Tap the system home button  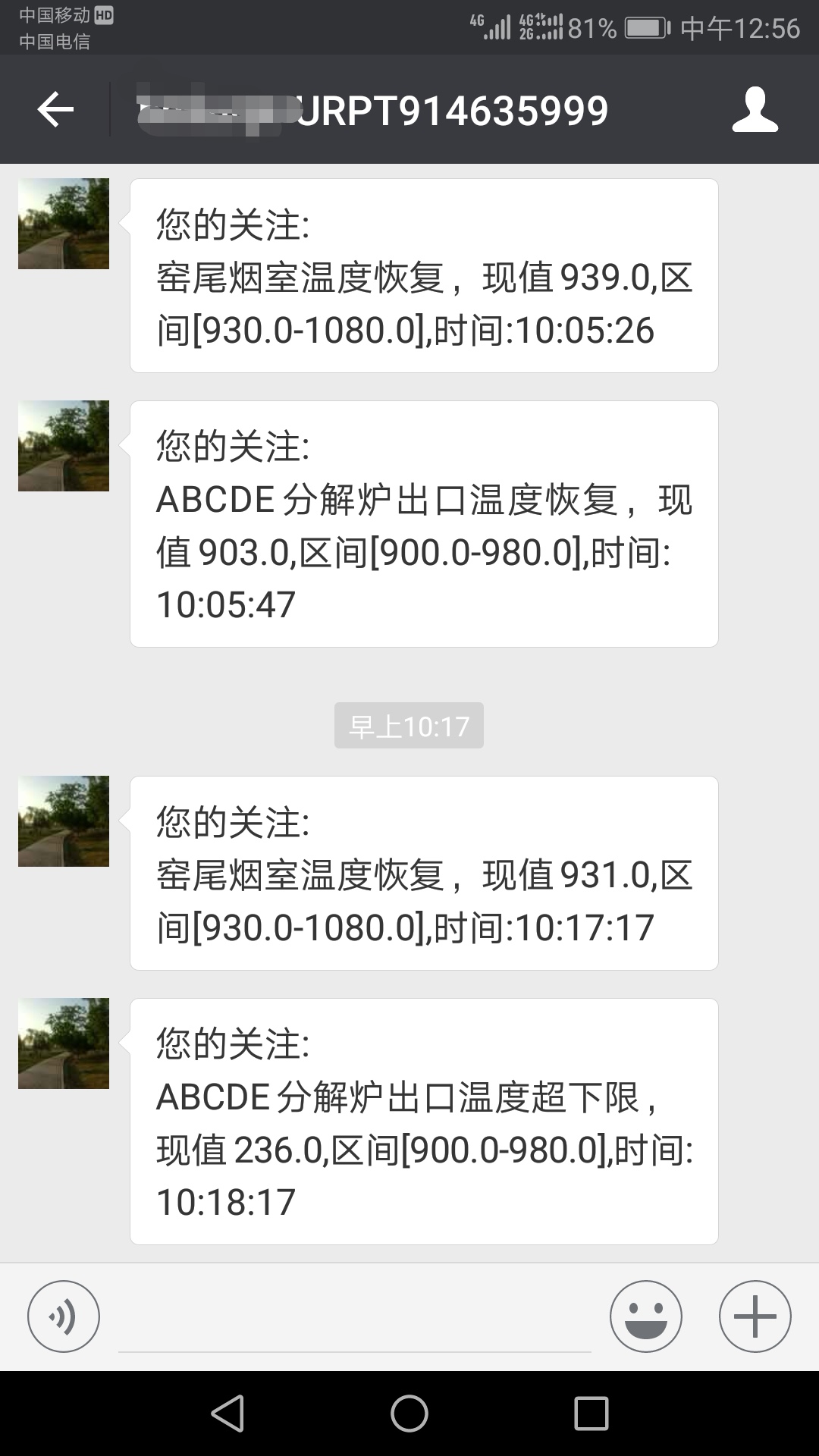click(409, 1414)
